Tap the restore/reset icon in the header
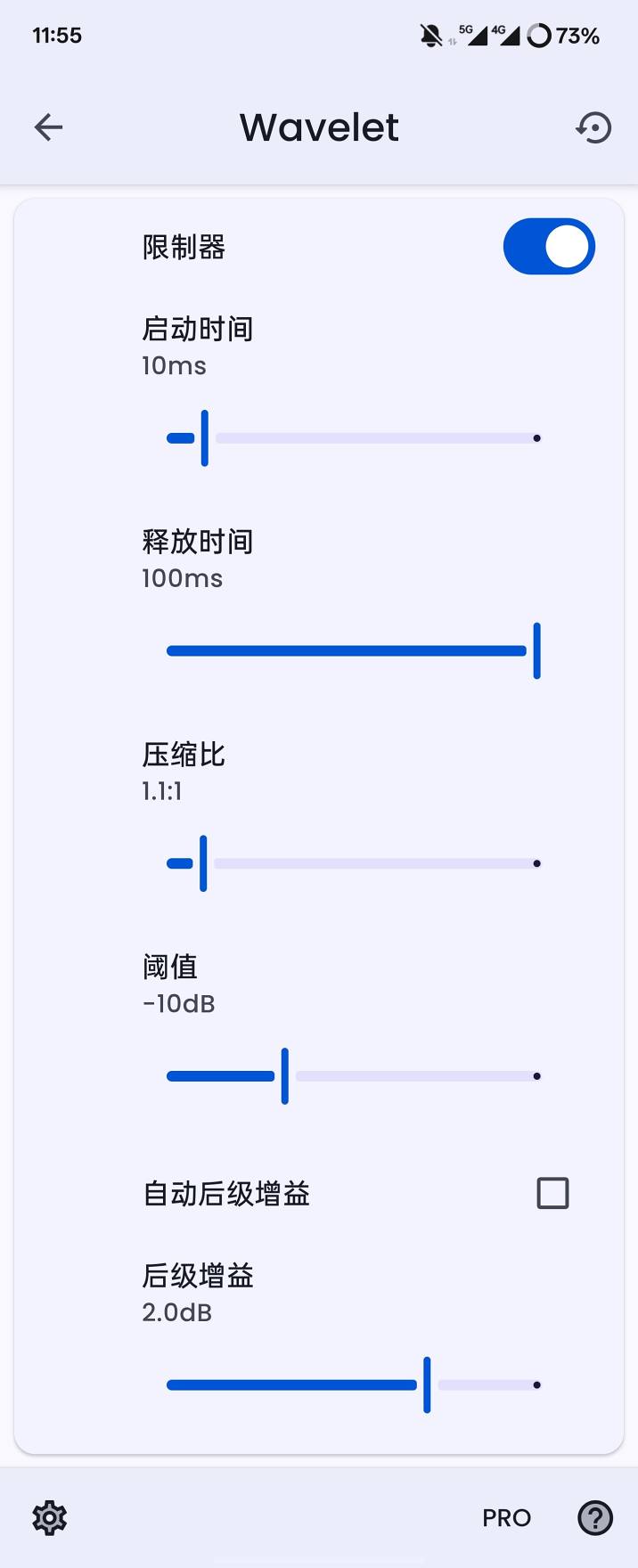 (x=593, y=127)
